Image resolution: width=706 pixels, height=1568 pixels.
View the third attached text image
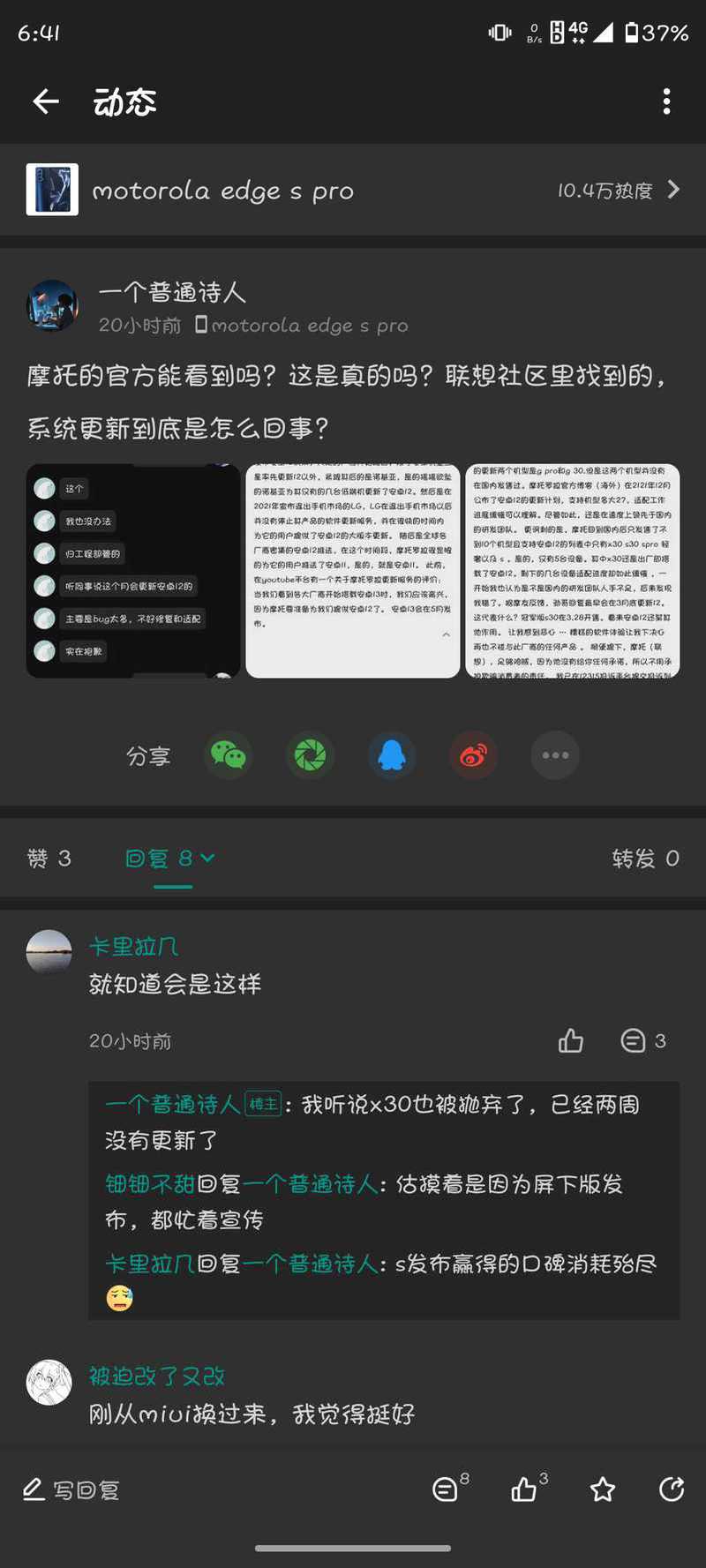point(573,571)
